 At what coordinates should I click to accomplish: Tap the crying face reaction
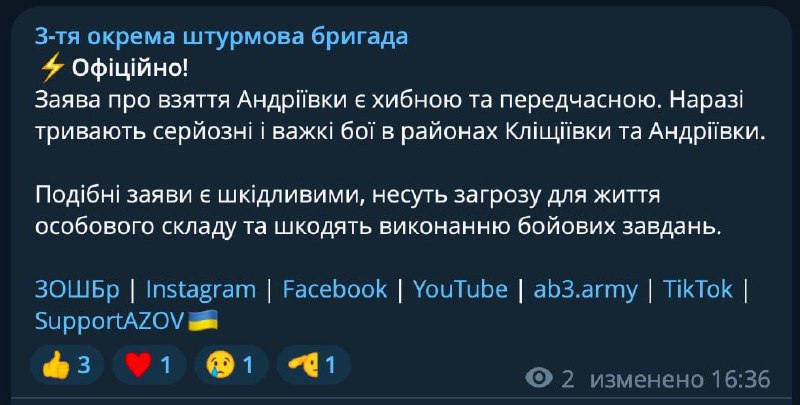(230, 365)
